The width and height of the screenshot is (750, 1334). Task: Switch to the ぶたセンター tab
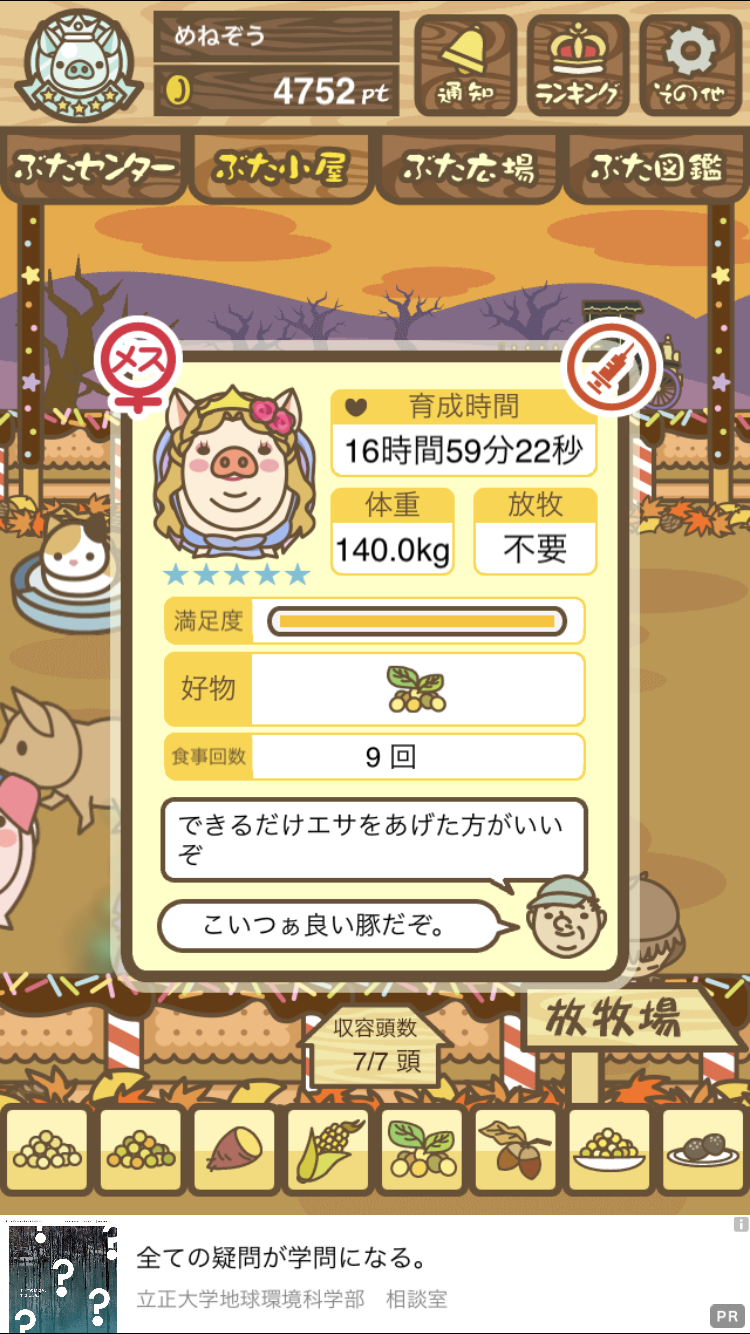click(x=94, y=167)
